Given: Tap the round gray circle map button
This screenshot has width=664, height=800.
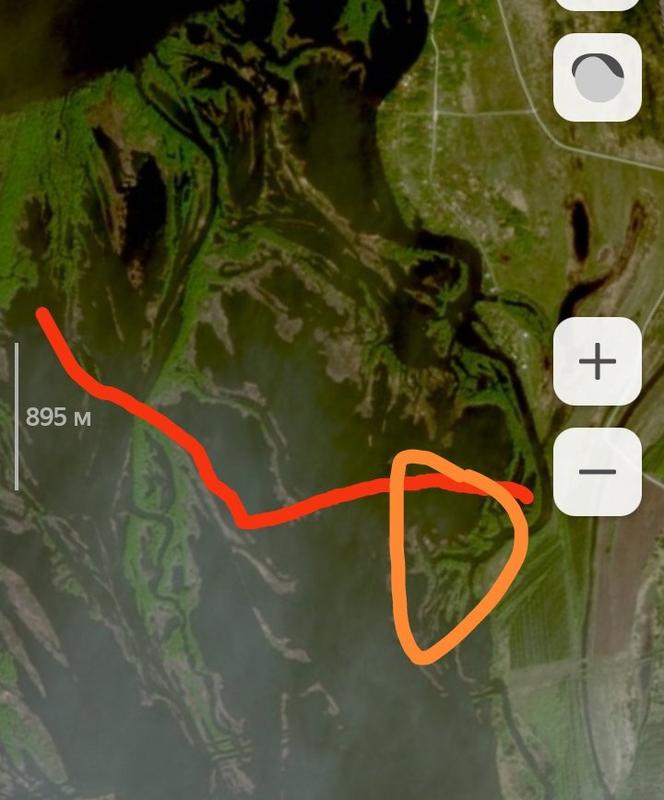Looking at the screenshot, I should (x=597, y=77).
